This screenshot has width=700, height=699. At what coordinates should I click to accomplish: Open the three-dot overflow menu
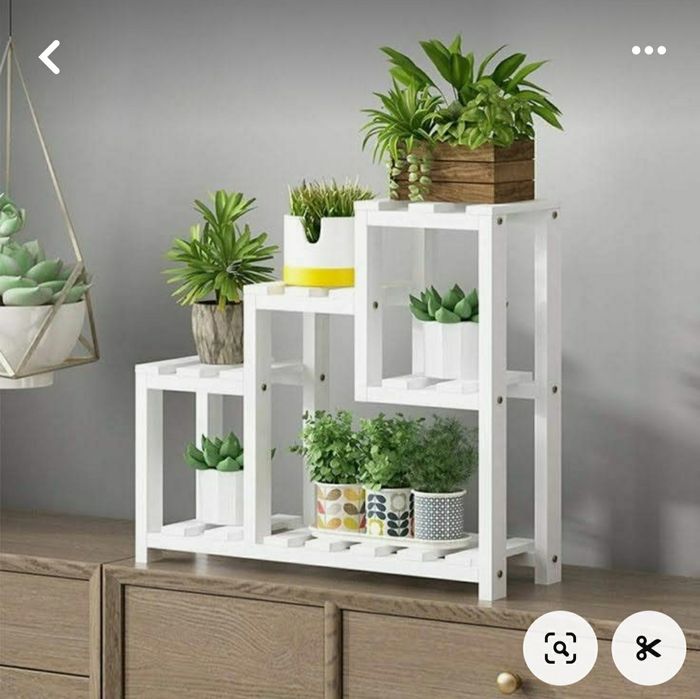[x=648, y=50]
